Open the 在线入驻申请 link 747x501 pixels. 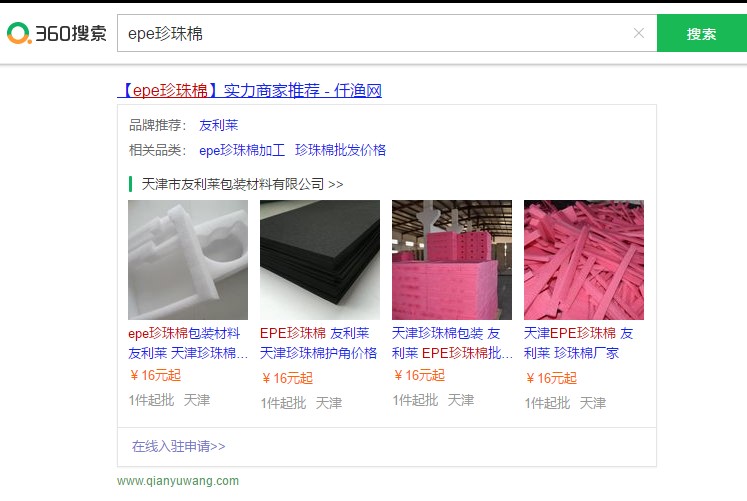[x=178, y=446]
